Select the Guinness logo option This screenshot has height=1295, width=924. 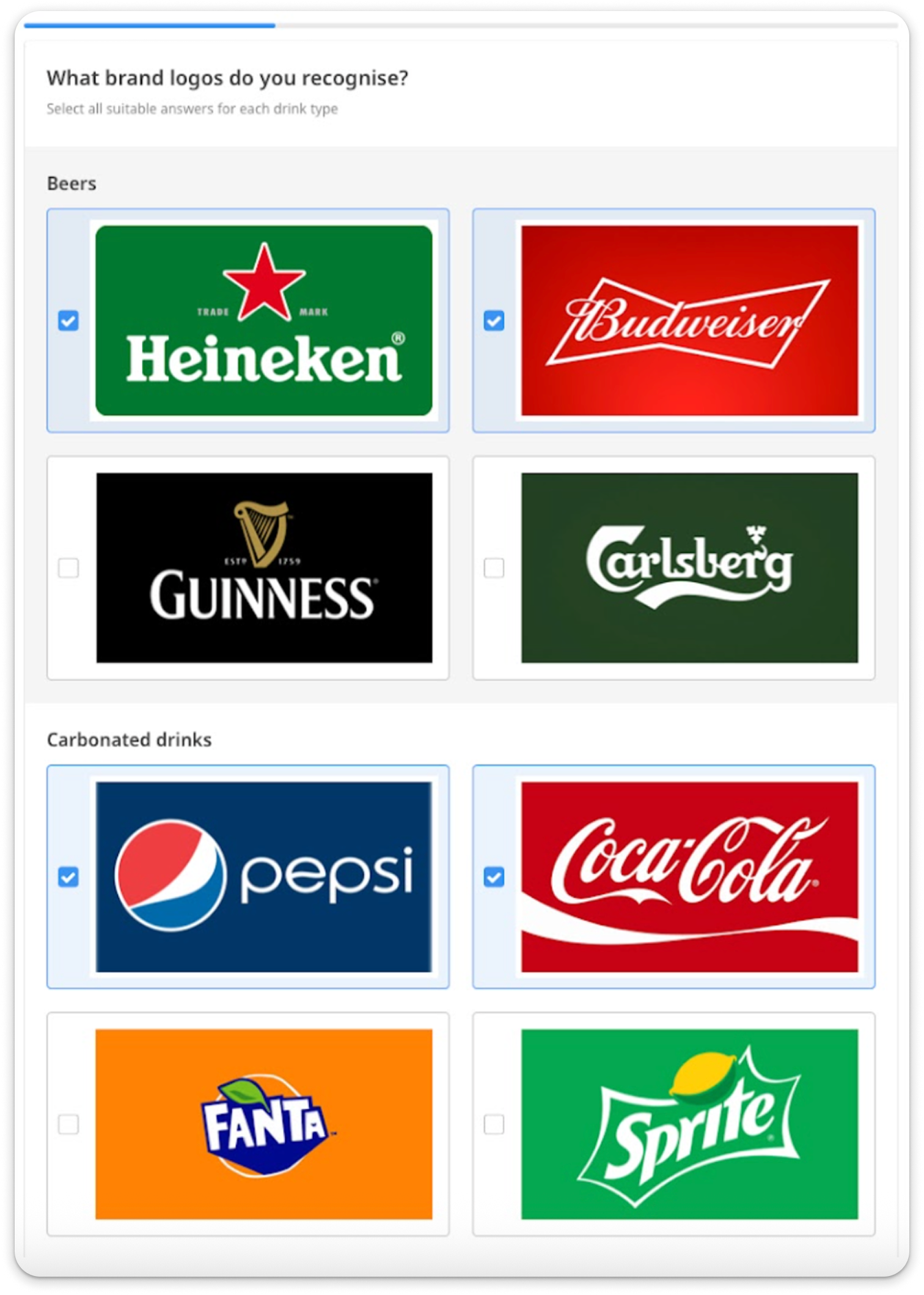click(x=68, y=567)
